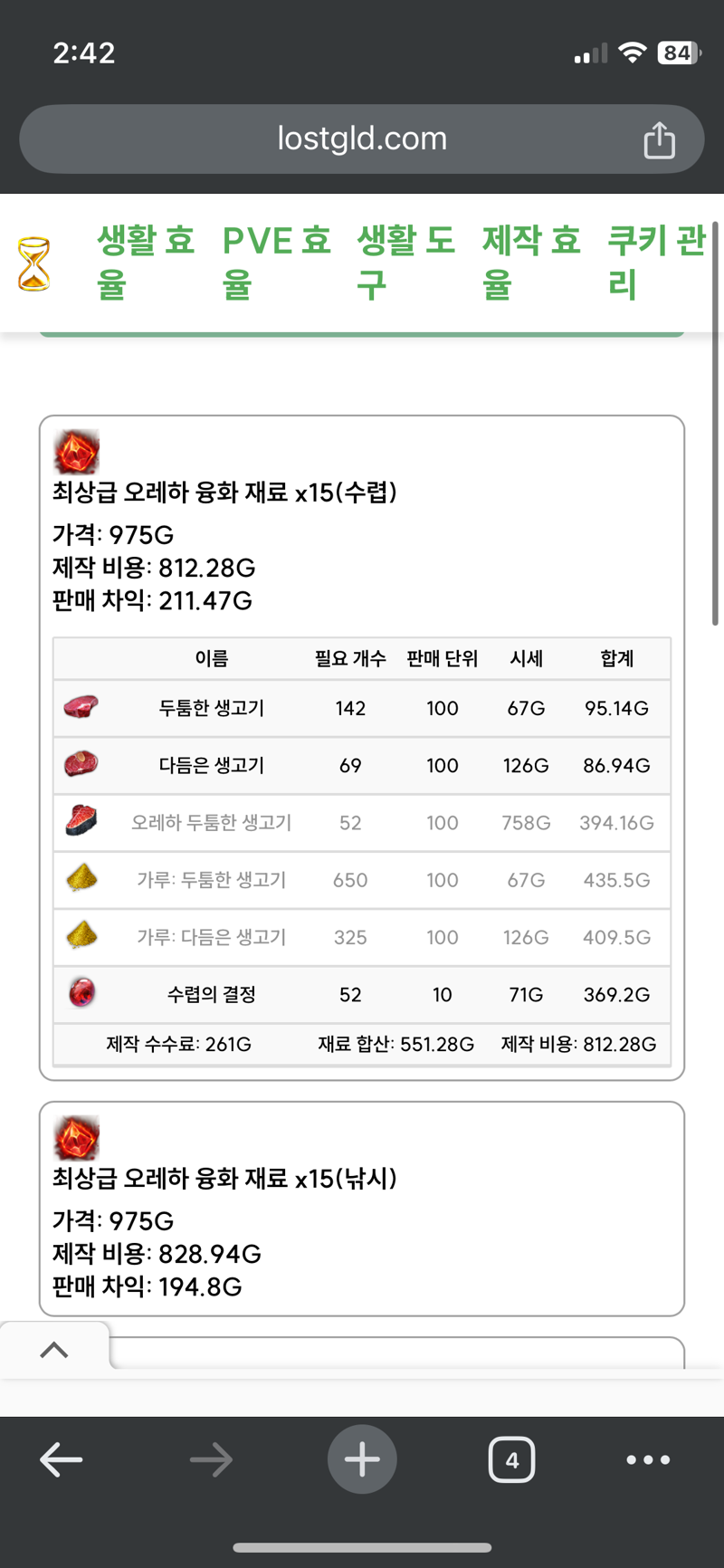Screen dimensions: 724x1568
Task: Go back in the browser
Action: click(x=62, y=1459)
